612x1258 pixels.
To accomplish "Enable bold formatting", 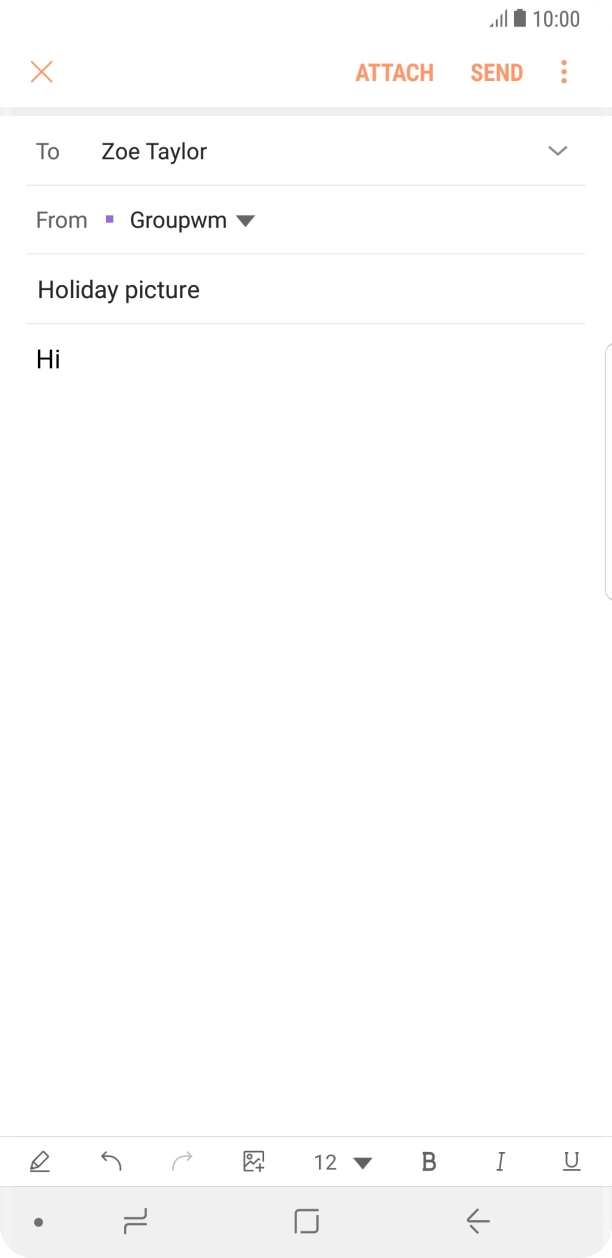I will pos(429,1162).
